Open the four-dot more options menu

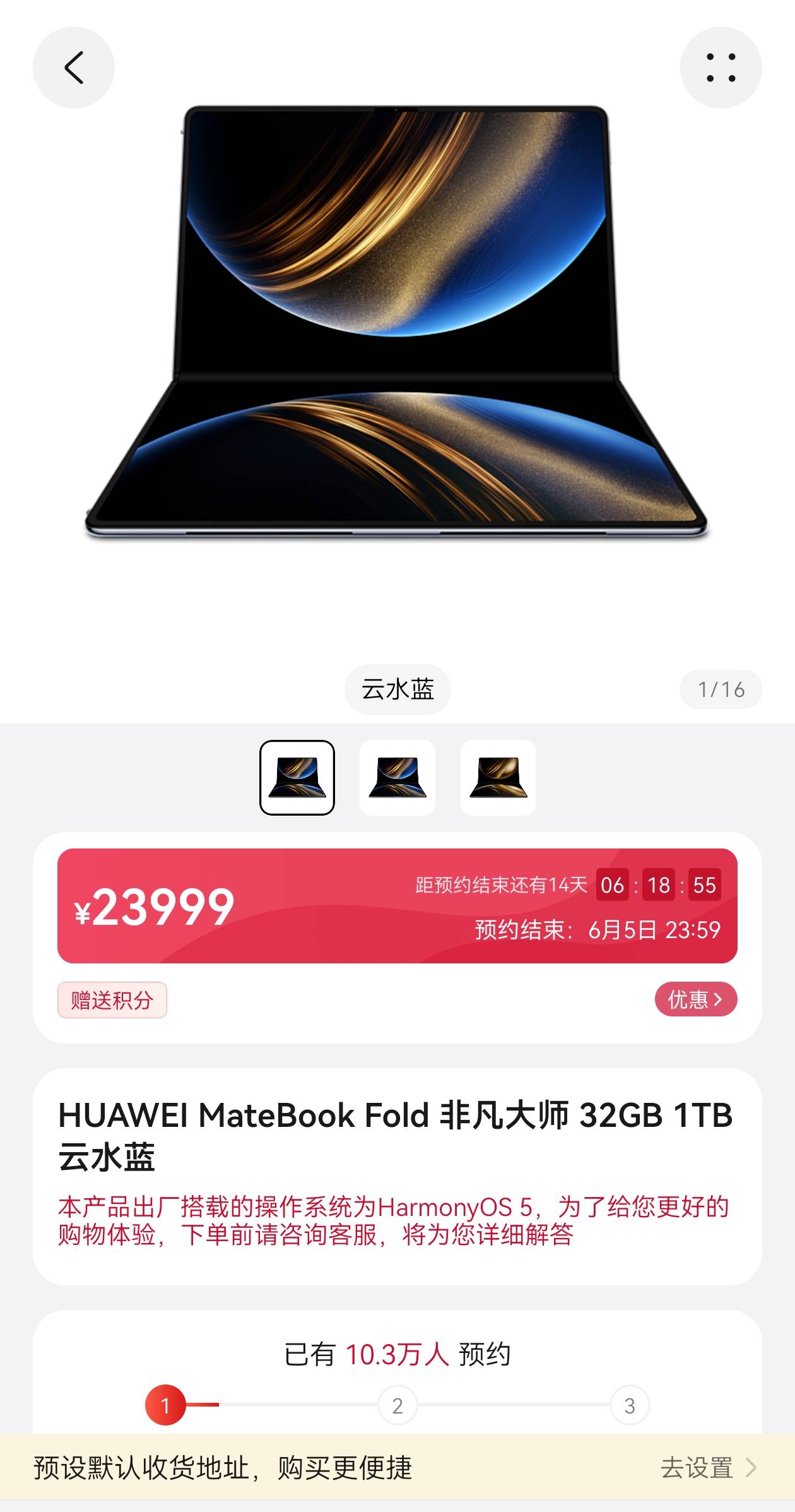(x=721, y=68)
